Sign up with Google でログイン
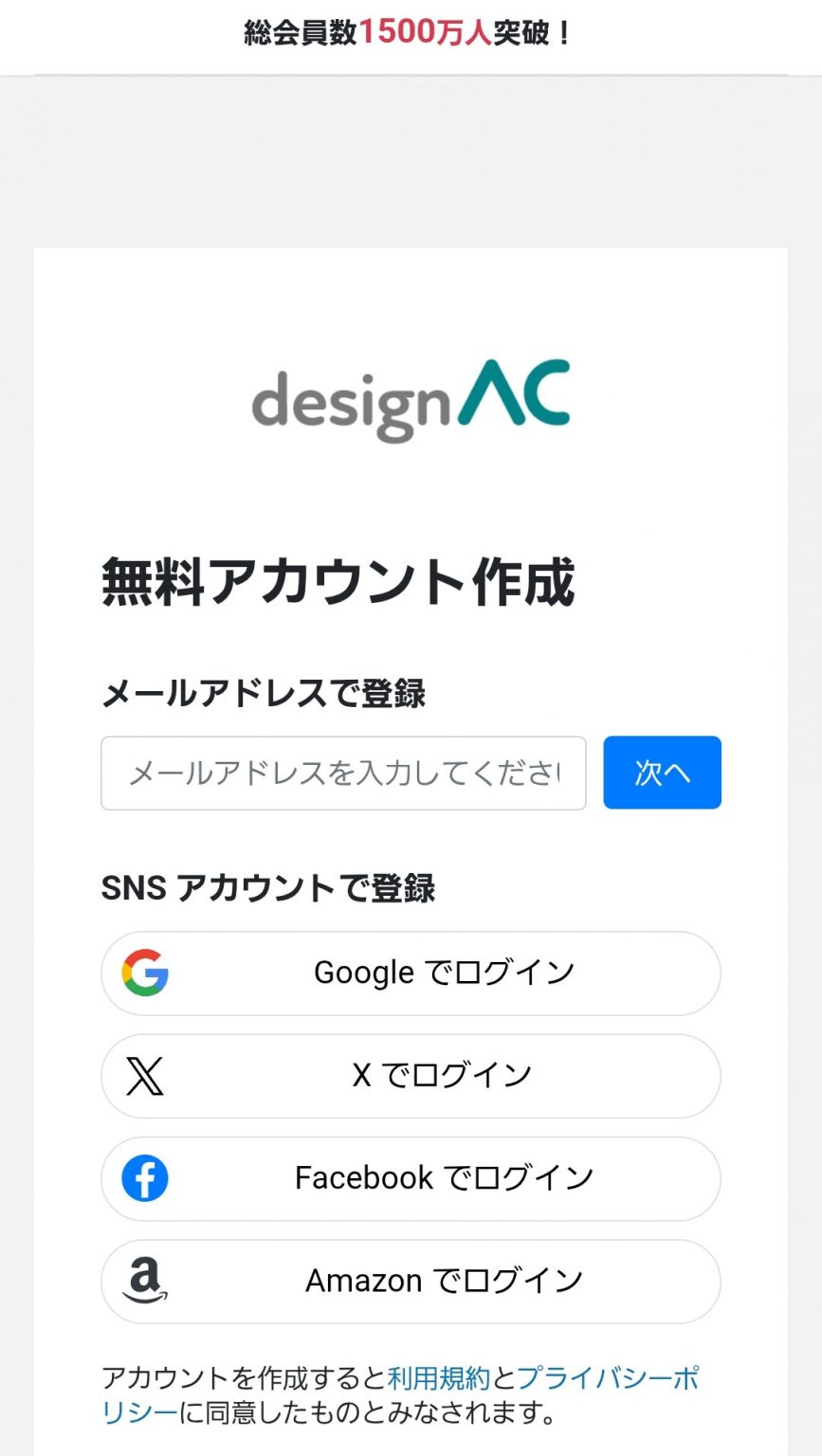Image resolution: width=822 pixels, height=1456 pixels. 411,974
